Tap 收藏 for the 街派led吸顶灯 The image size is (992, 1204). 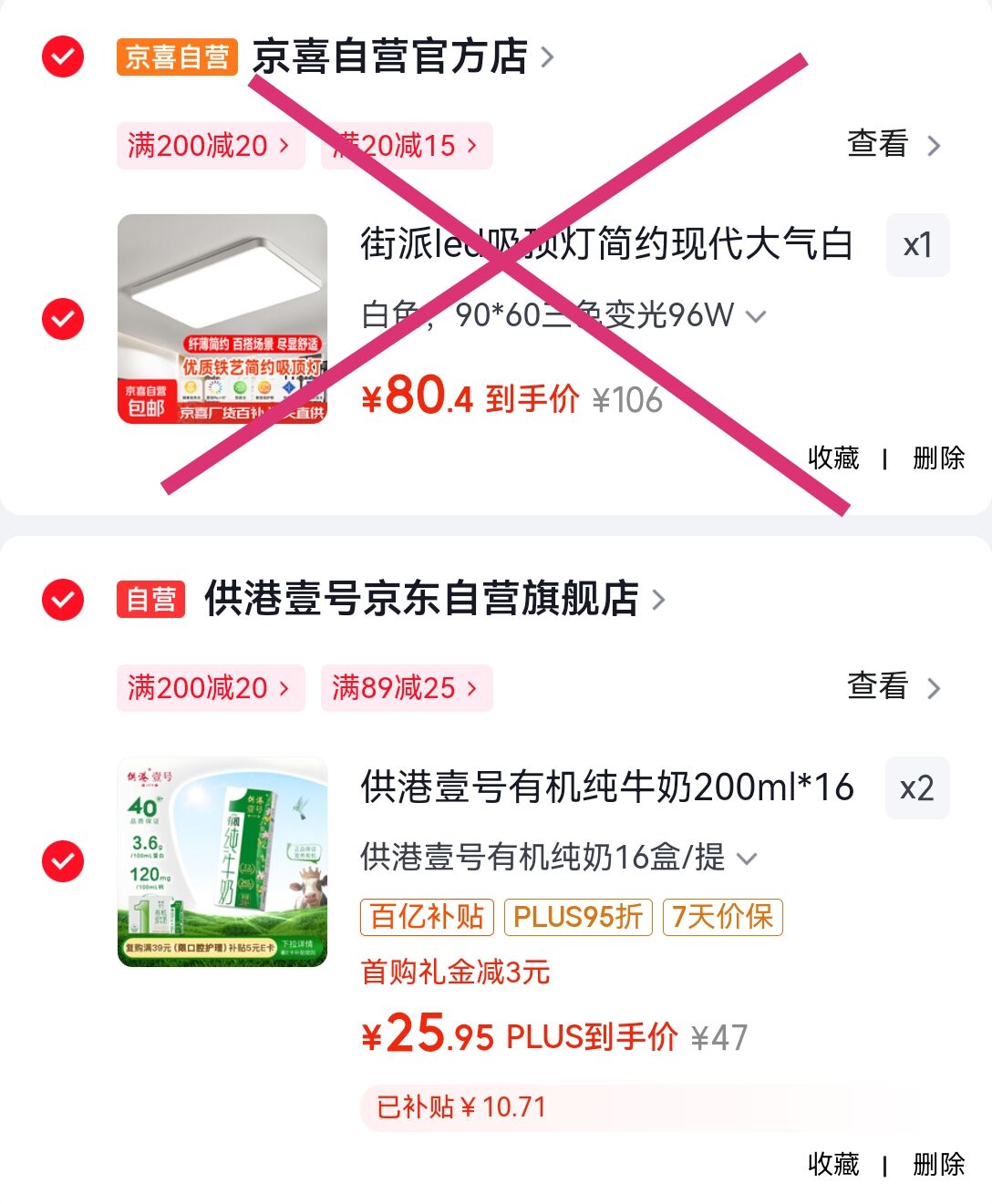point(833,458)
